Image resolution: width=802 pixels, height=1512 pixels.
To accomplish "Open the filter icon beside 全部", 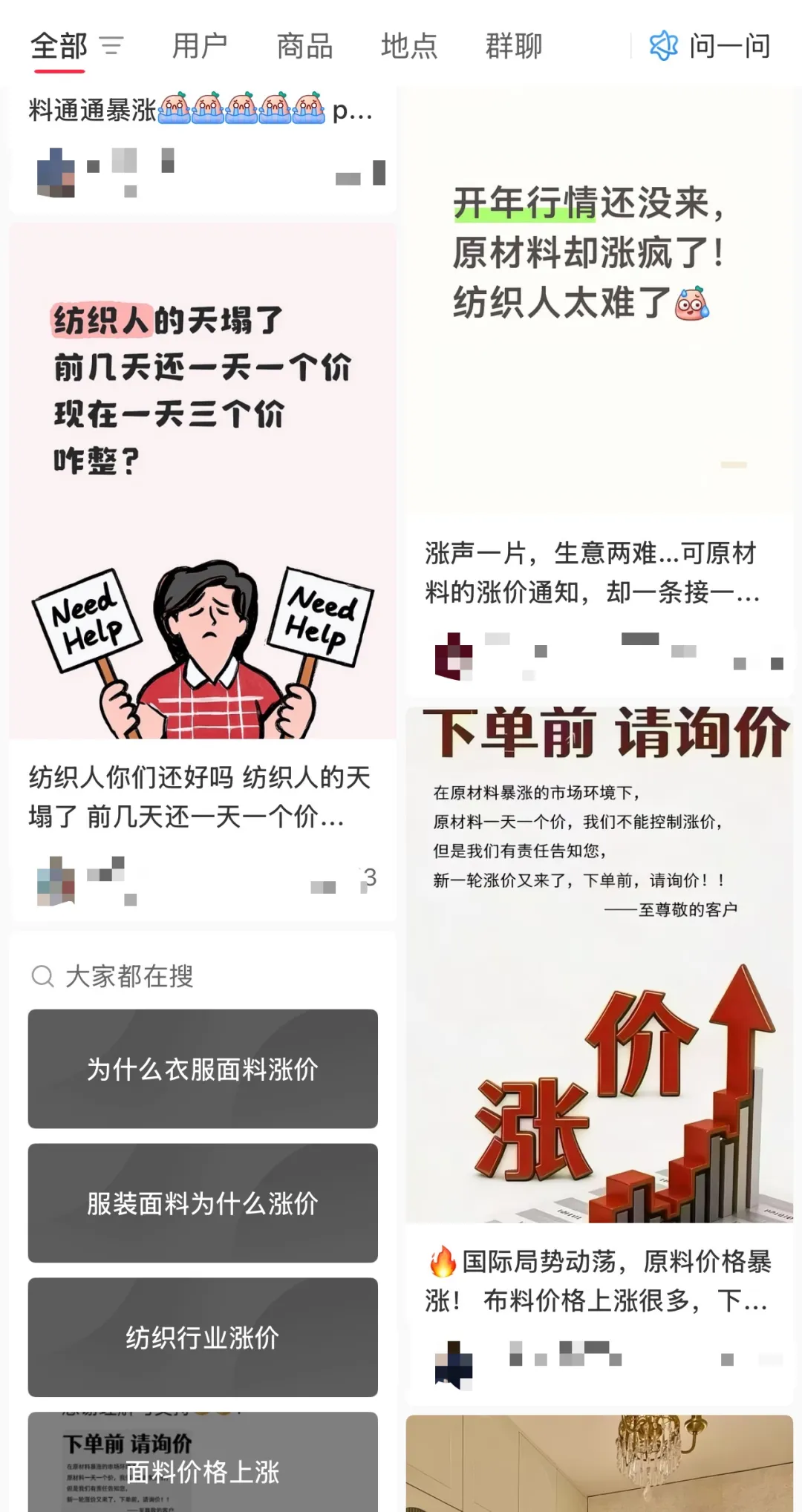I will [x=111, y=46].
